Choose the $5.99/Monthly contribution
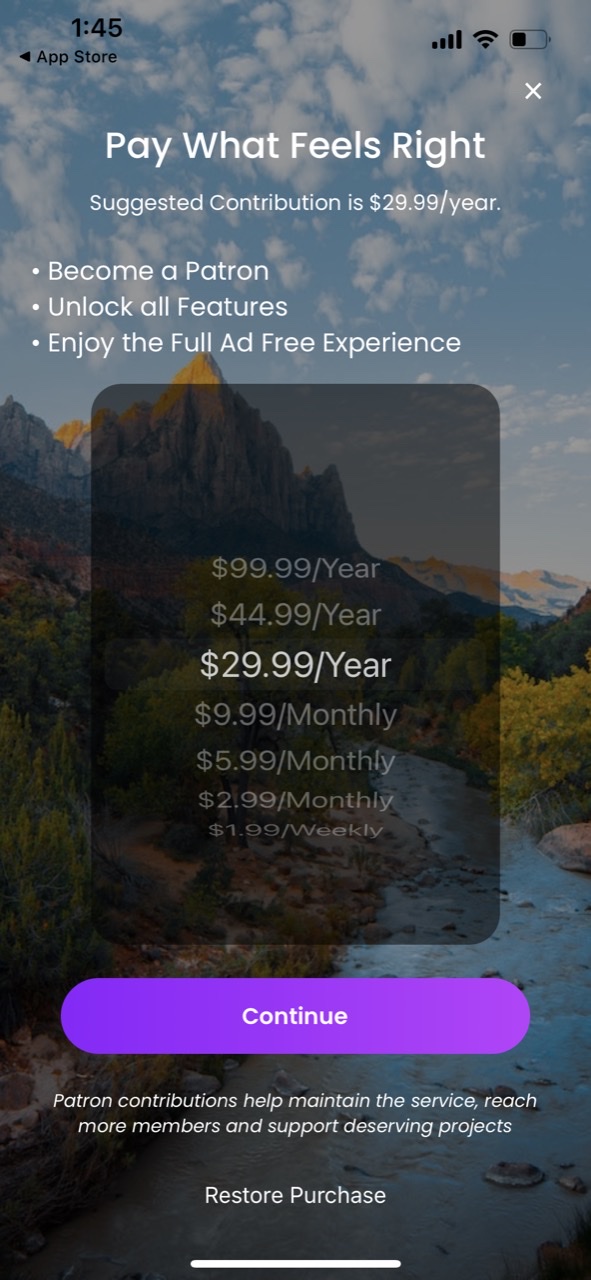This screenshot has width=591, height=1280. coord(295,760)
